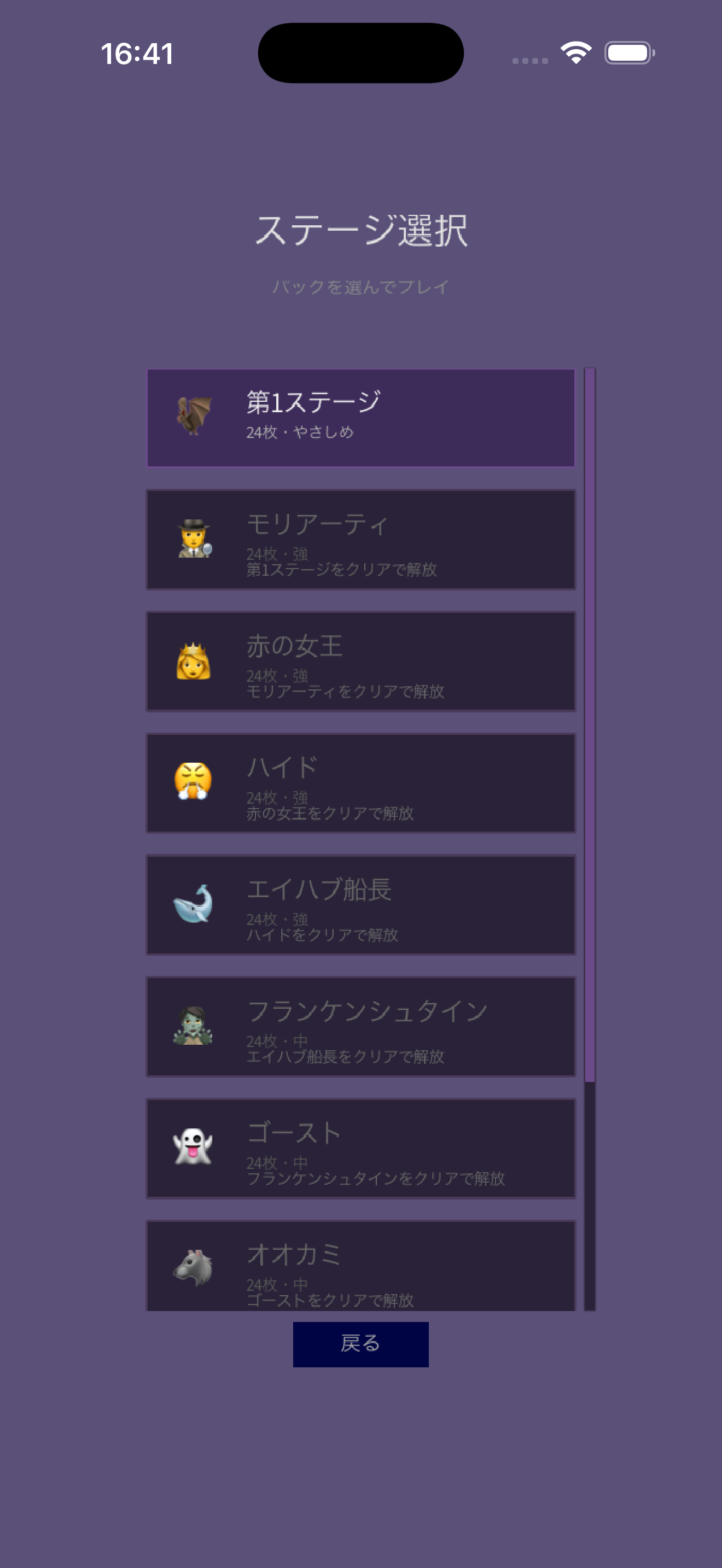Tap the whale emoji on エイハブ船長 stage
The height and width of the screenshot is (1568, 722).
(x=194, y=906)
